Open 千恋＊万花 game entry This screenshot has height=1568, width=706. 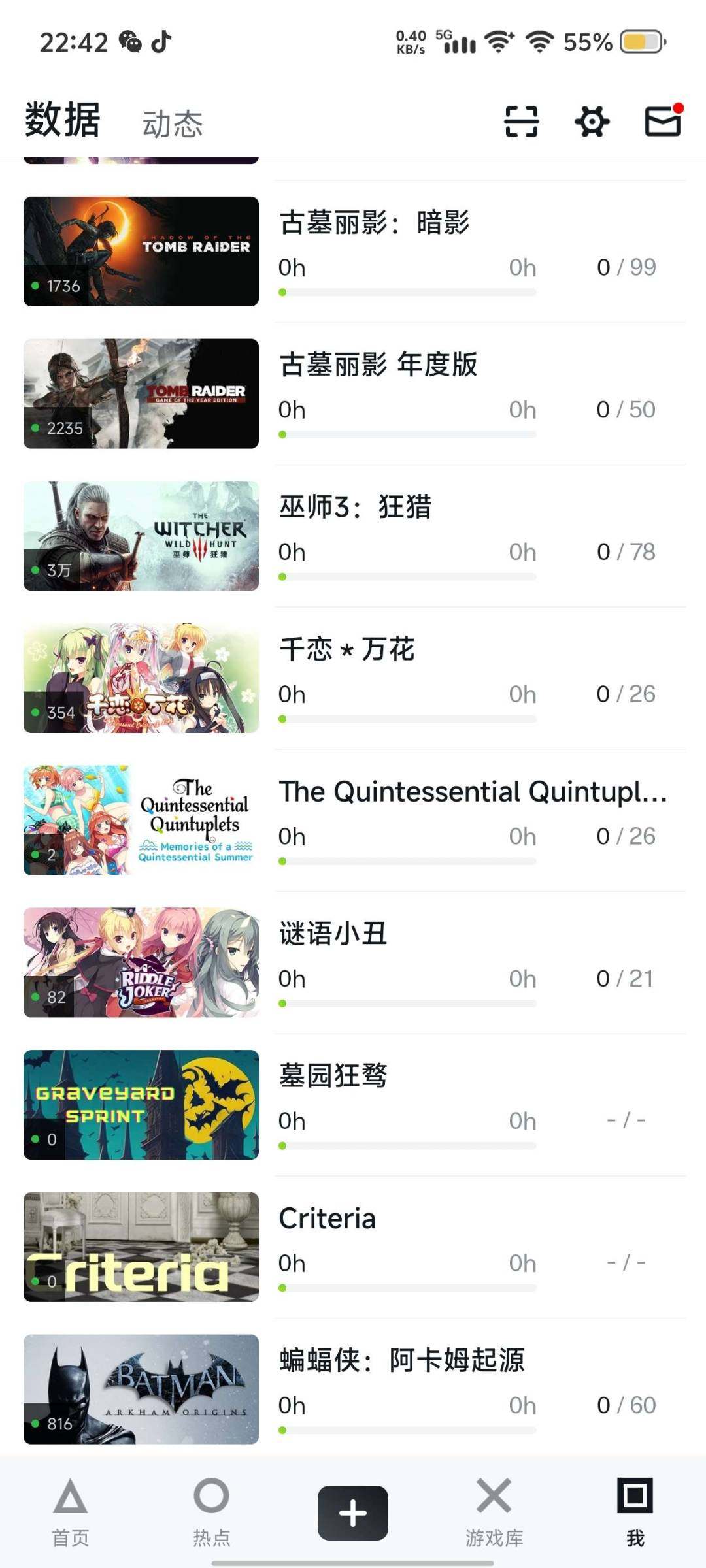point(354,678)
